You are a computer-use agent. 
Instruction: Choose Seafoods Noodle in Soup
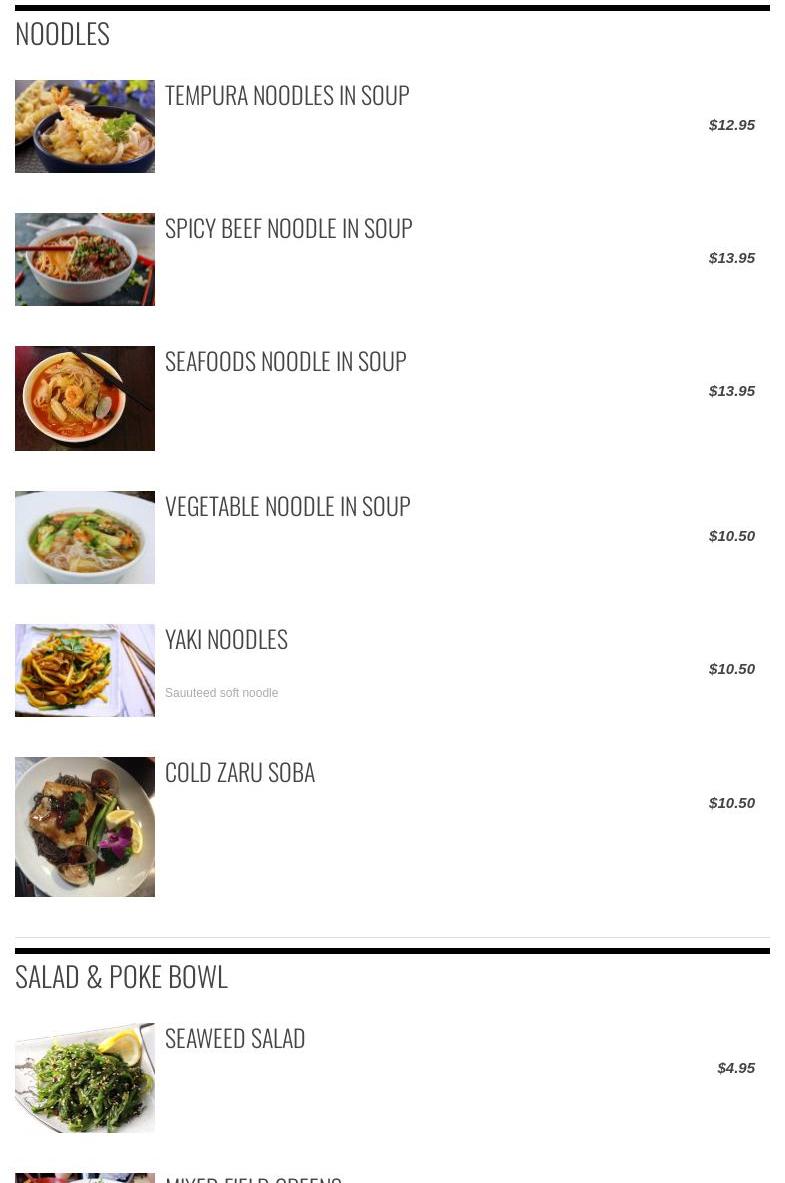coord(285,361)
